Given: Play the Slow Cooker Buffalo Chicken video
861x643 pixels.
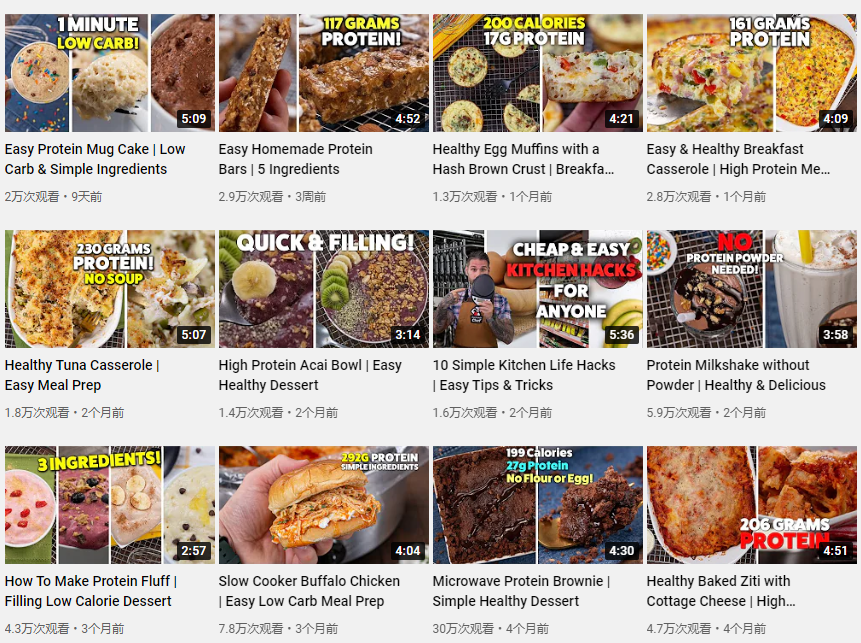Looking at the screenshot, I should coord(324,505).
